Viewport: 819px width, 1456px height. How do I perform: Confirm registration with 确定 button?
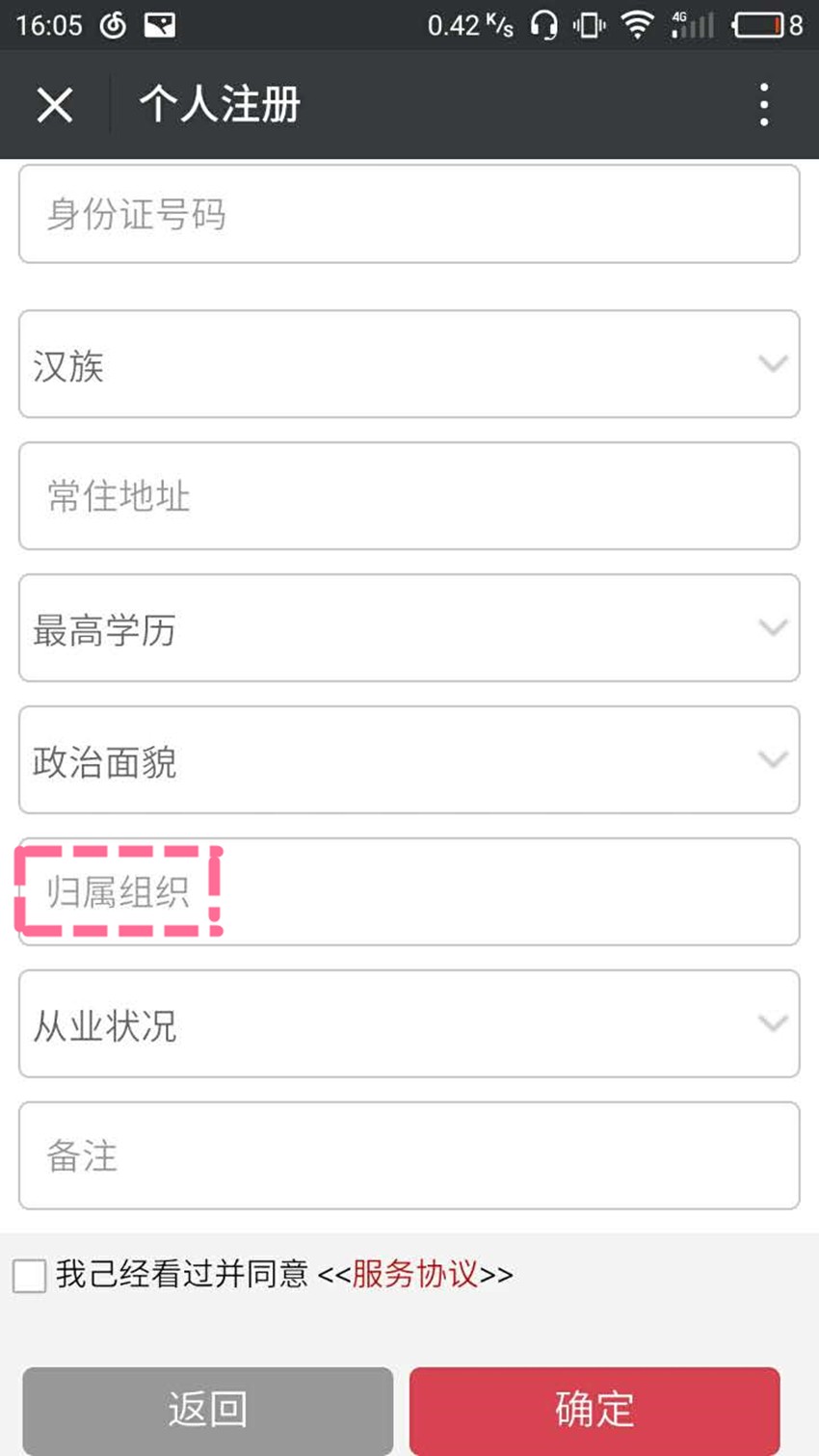594,1410
